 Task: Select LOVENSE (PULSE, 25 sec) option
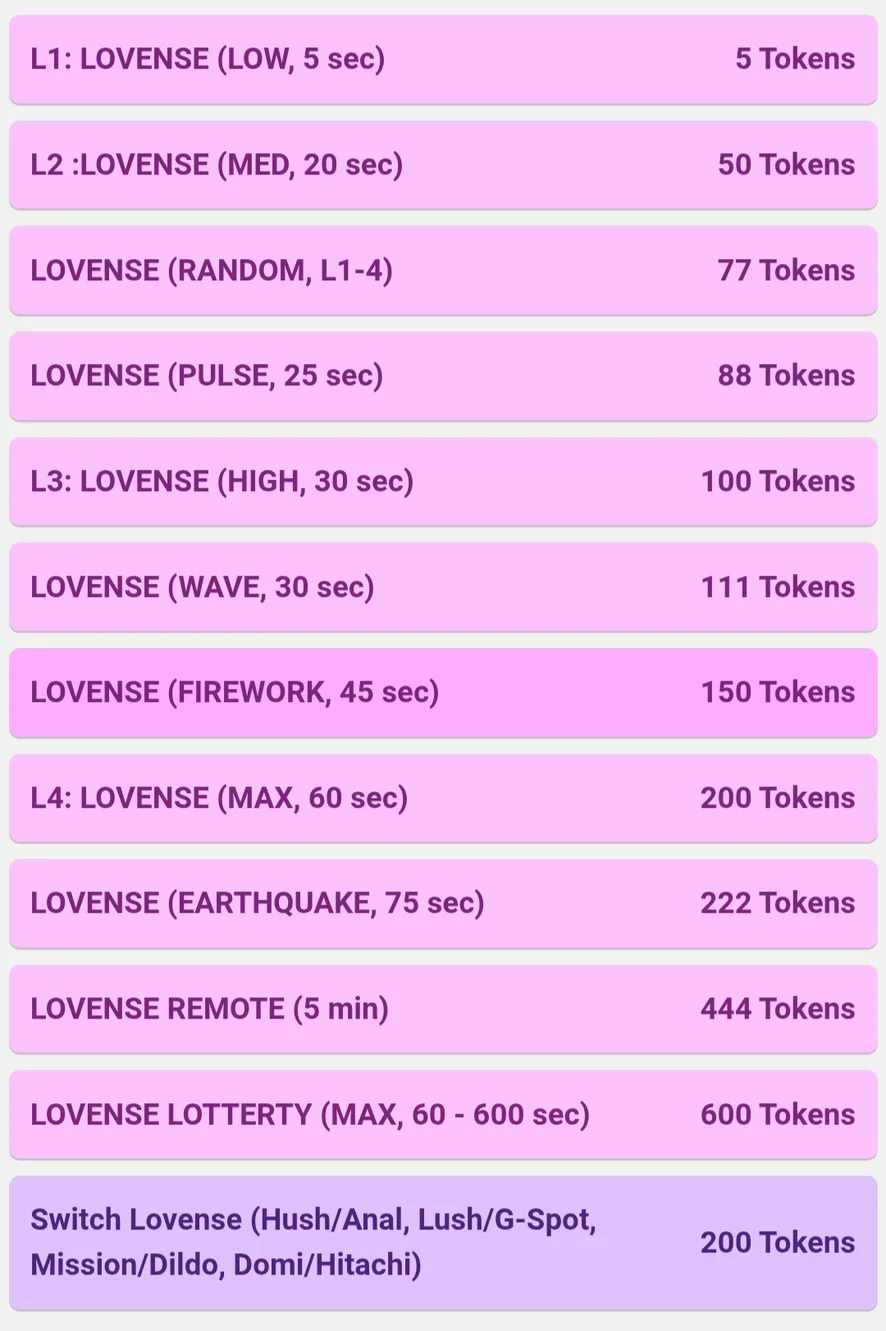[443, 376]
